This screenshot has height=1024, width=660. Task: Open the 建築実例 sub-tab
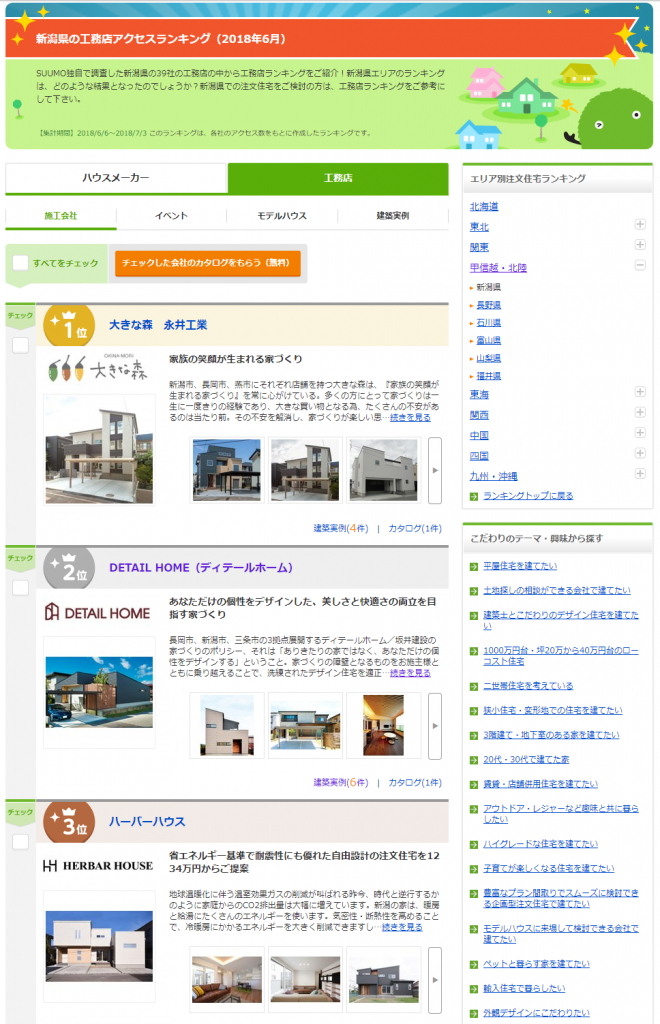coord(392,216)
